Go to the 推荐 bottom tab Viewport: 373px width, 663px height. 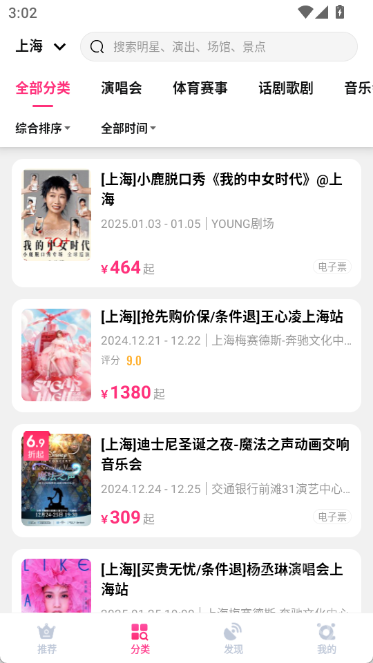pyautogui.click(x=47, y=638)
